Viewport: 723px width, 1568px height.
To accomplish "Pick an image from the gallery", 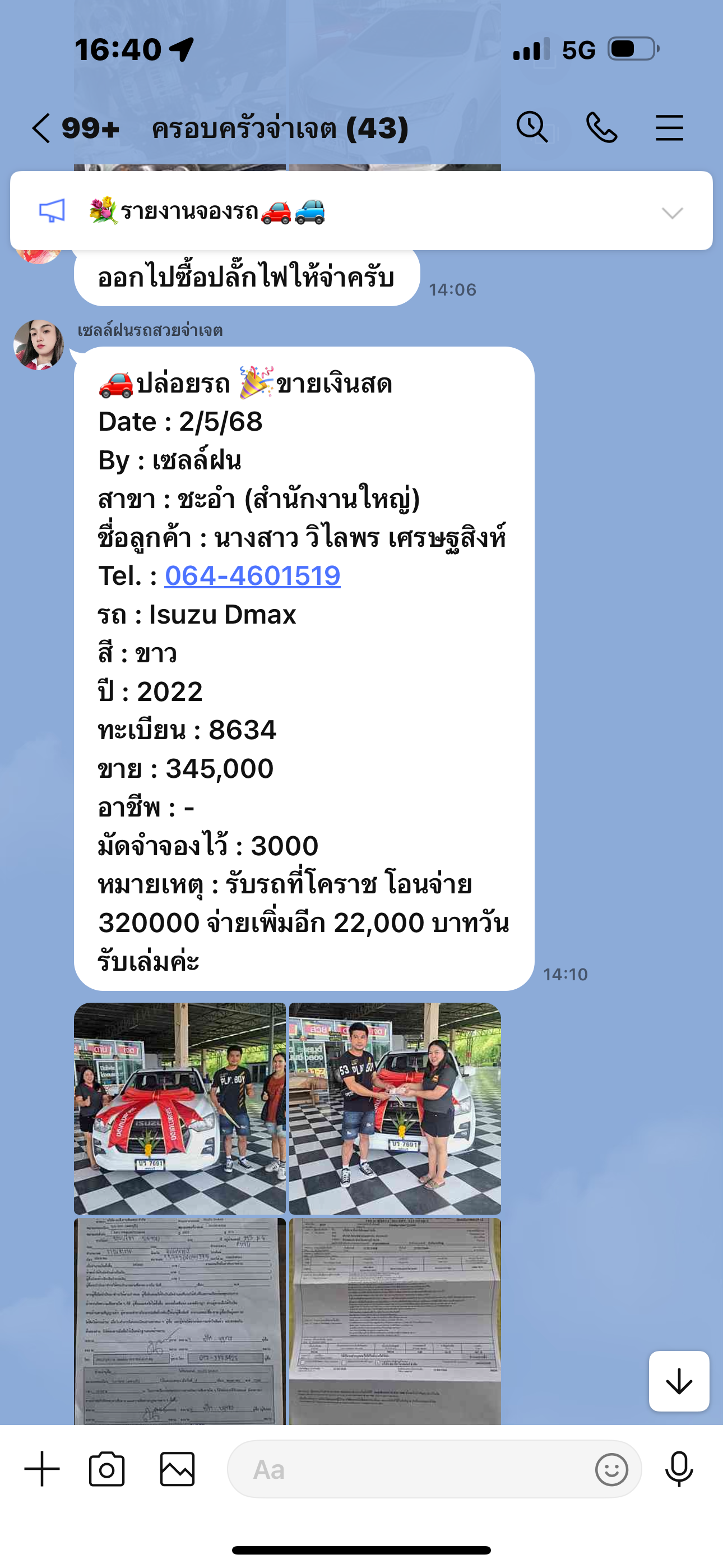I will [x=177, y=1469].
